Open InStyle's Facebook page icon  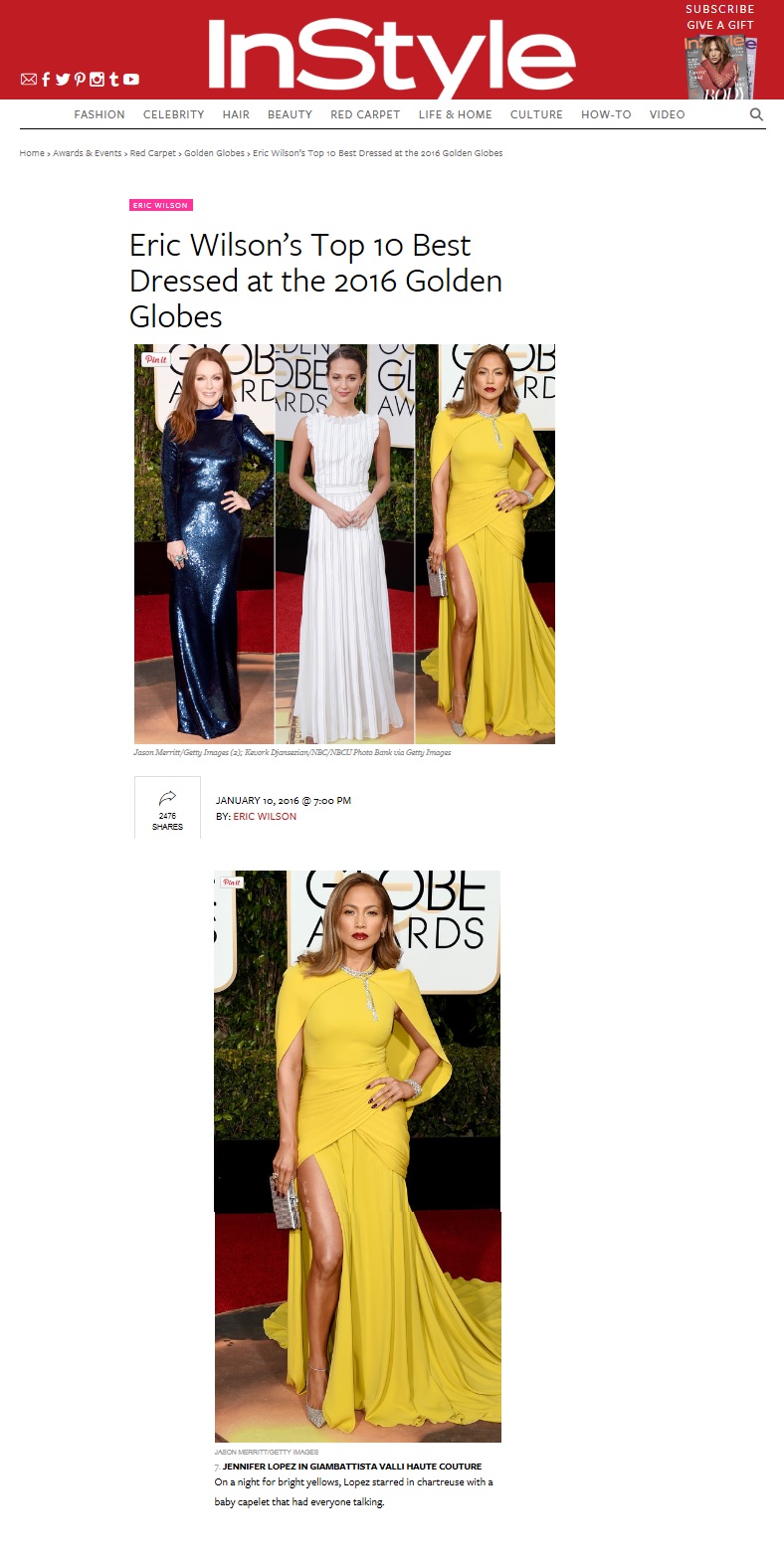point(46,80)
